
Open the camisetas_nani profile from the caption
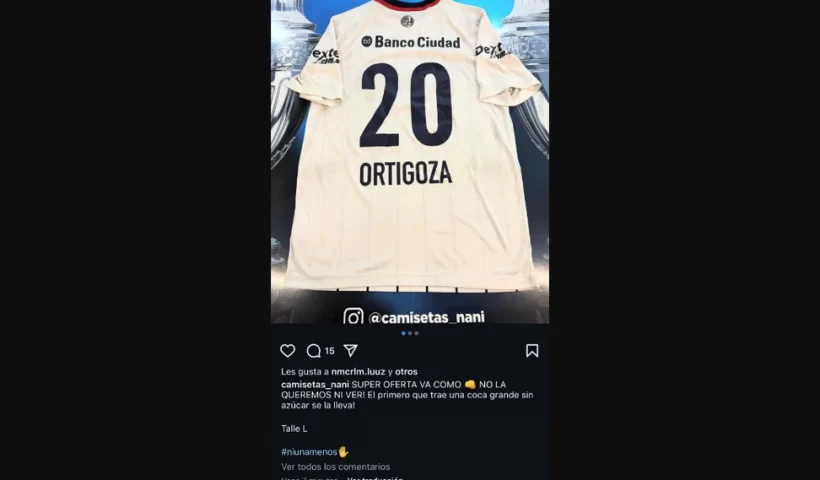point(315,384)
